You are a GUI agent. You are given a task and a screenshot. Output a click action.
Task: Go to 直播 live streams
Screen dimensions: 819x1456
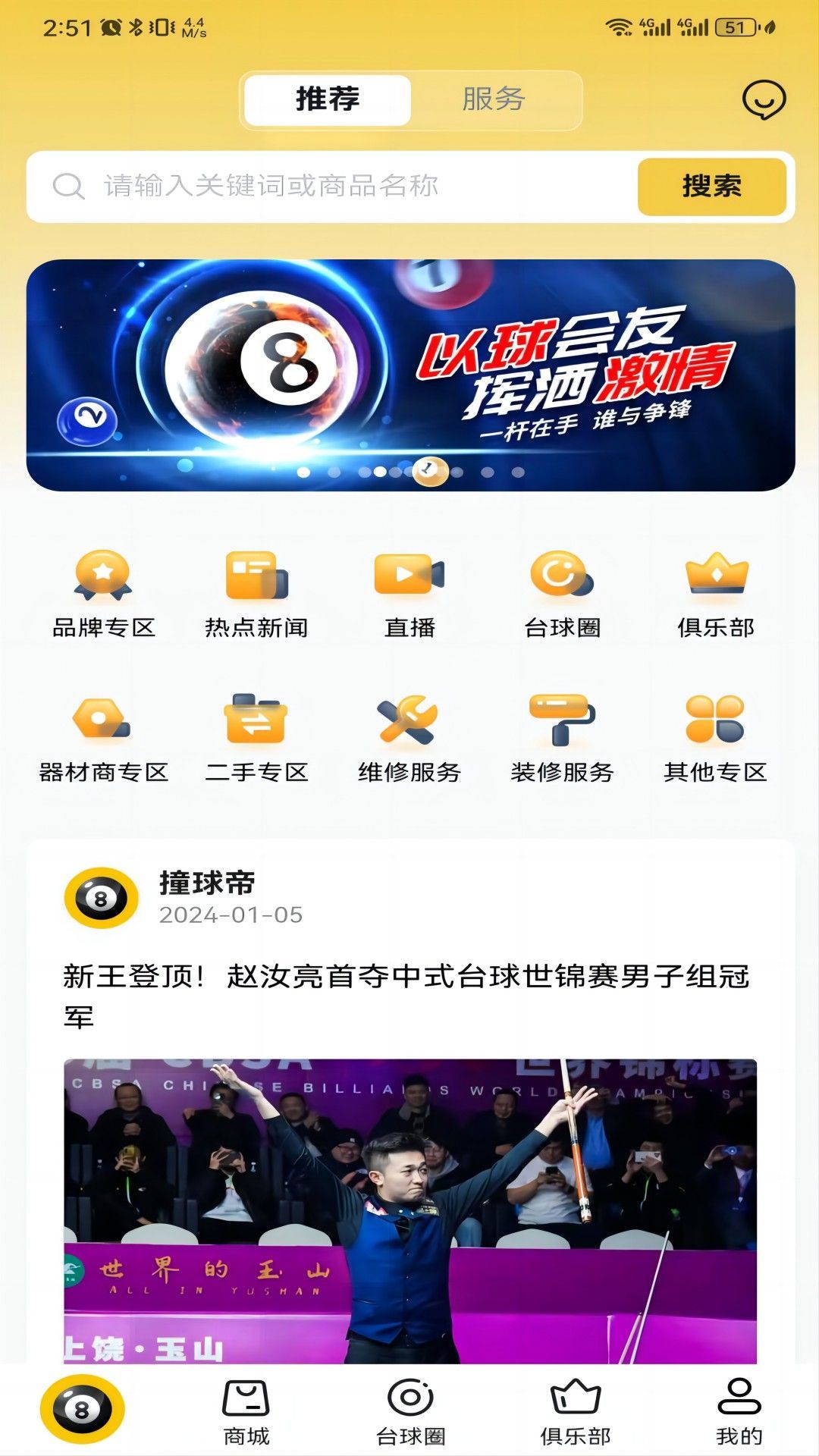click(409, 595)
